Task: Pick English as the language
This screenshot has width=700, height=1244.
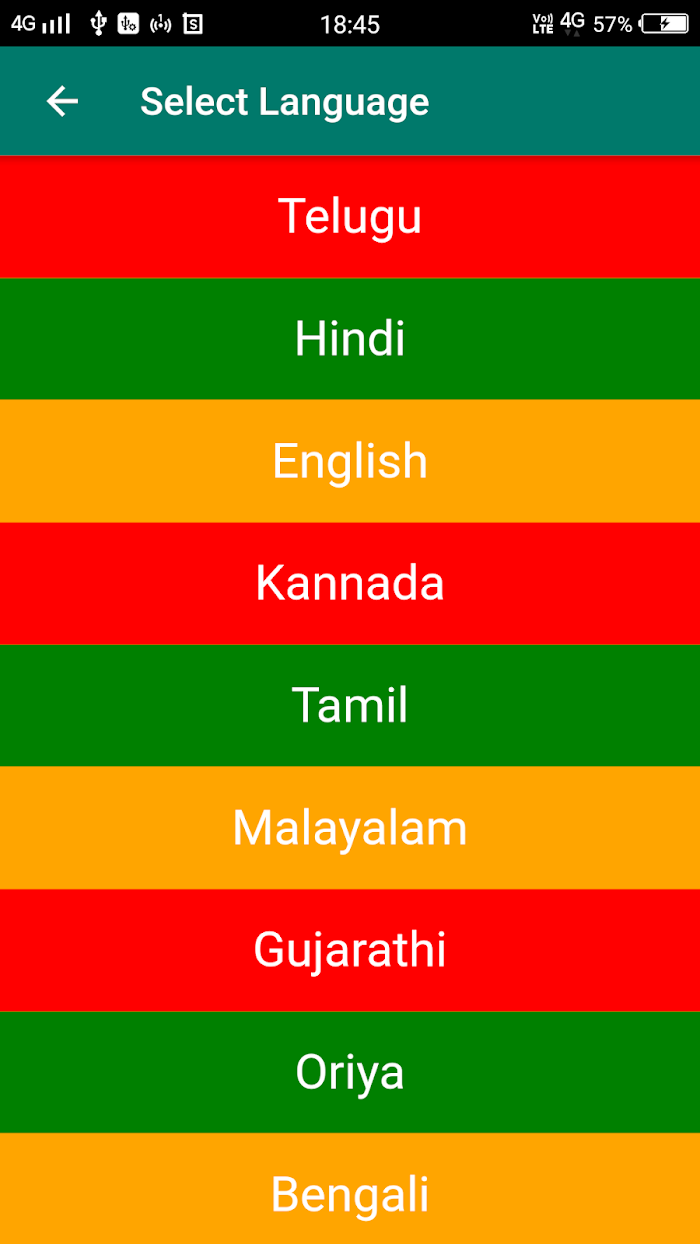Action: (x=350, y=461)
